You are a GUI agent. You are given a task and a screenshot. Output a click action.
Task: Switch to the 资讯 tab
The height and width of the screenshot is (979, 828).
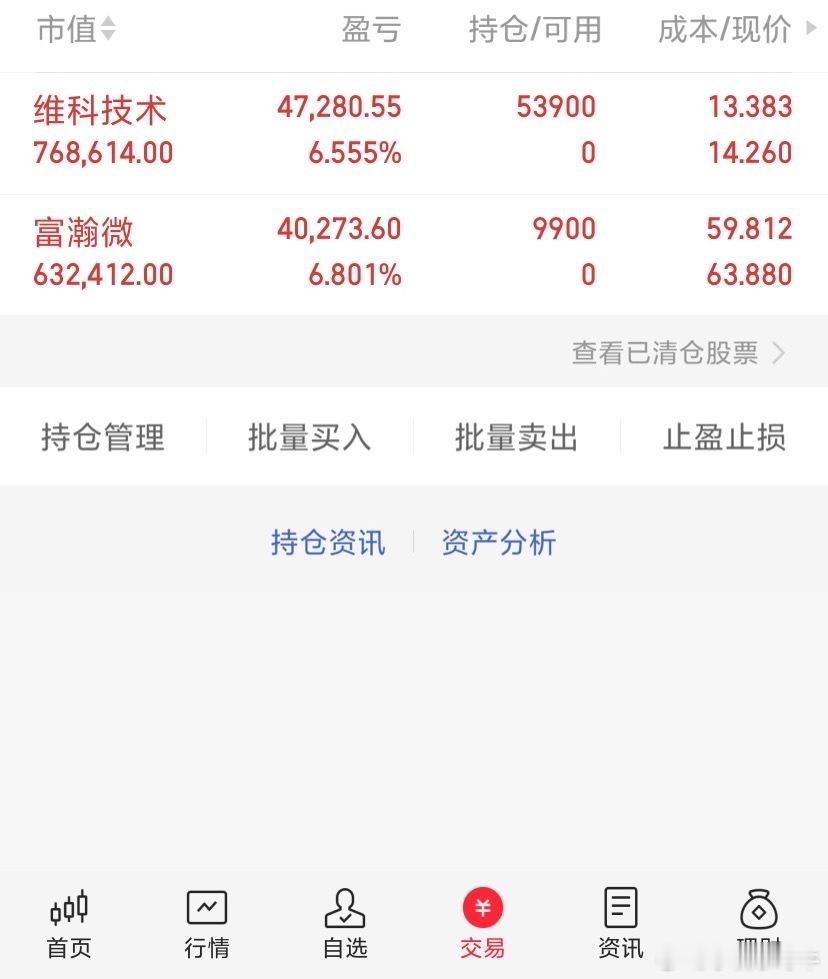pyautogui.click(x=621, y=923)
